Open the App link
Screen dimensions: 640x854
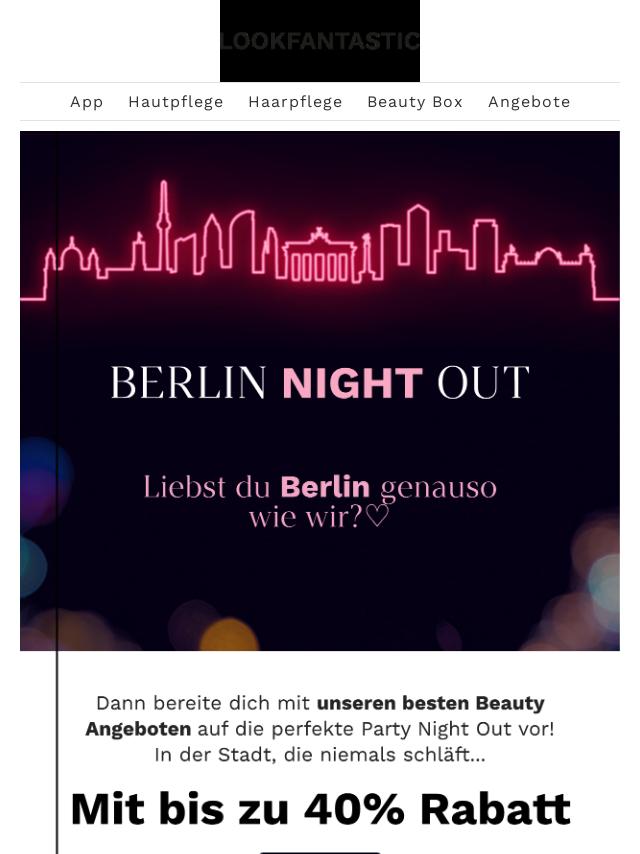(87, 102)
